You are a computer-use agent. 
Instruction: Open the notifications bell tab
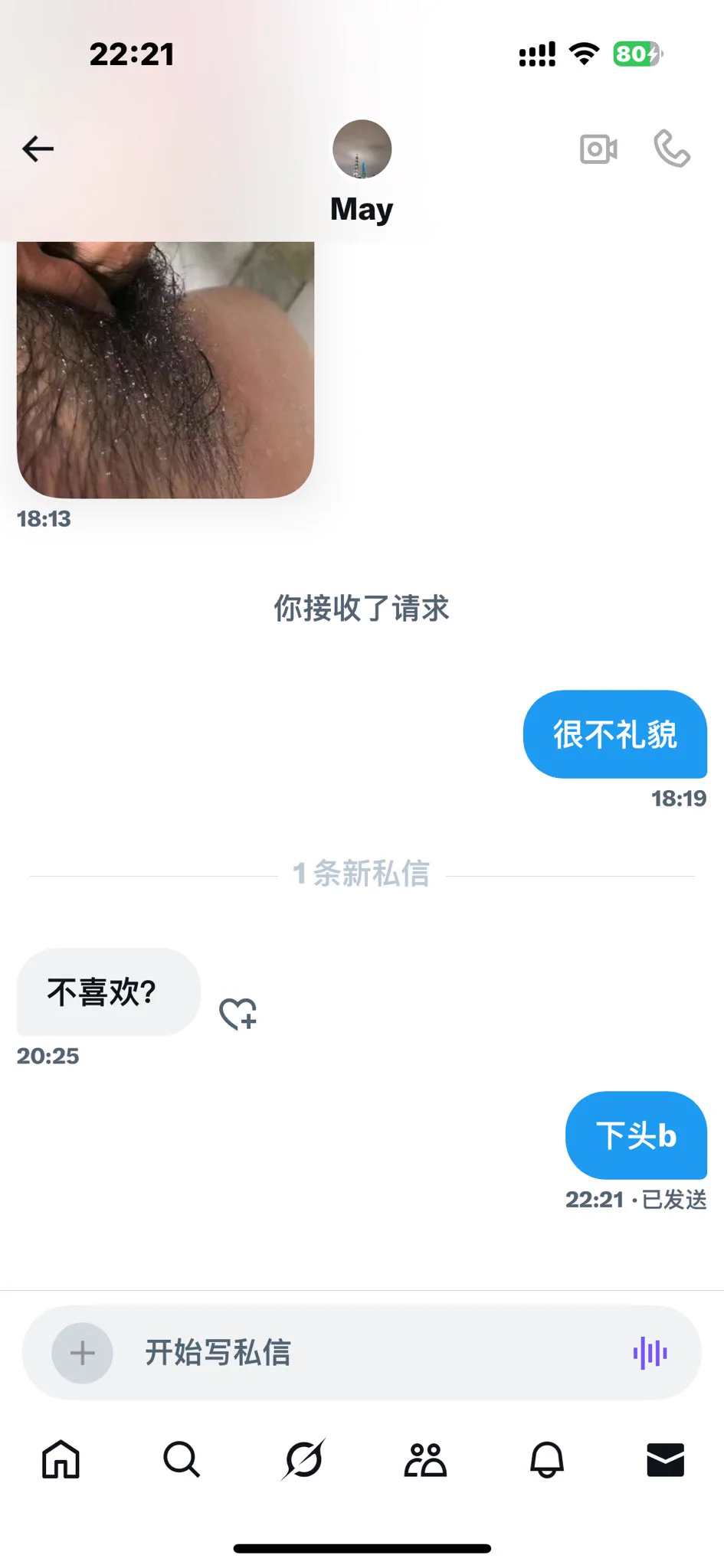point(546,1459)
